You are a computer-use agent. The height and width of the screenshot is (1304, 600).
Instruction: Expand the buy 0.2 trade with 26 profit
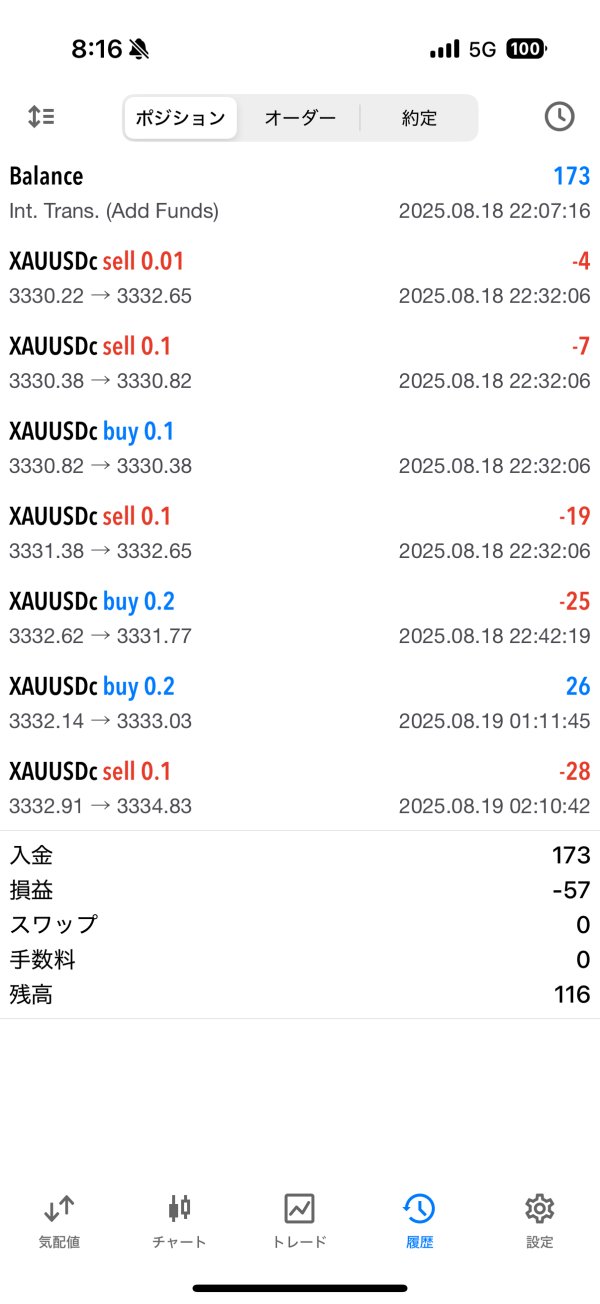point(300,702)
